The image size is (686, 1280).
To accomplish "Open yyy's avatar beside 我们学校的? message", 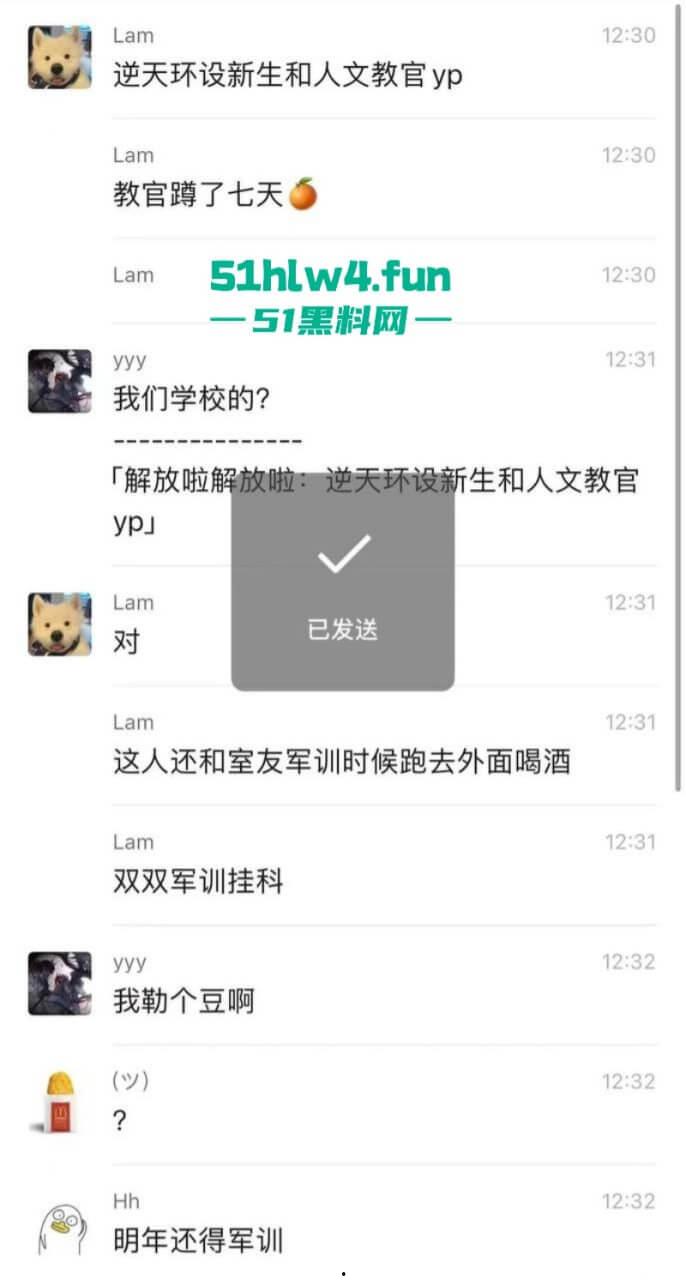I will click(59, 382).
